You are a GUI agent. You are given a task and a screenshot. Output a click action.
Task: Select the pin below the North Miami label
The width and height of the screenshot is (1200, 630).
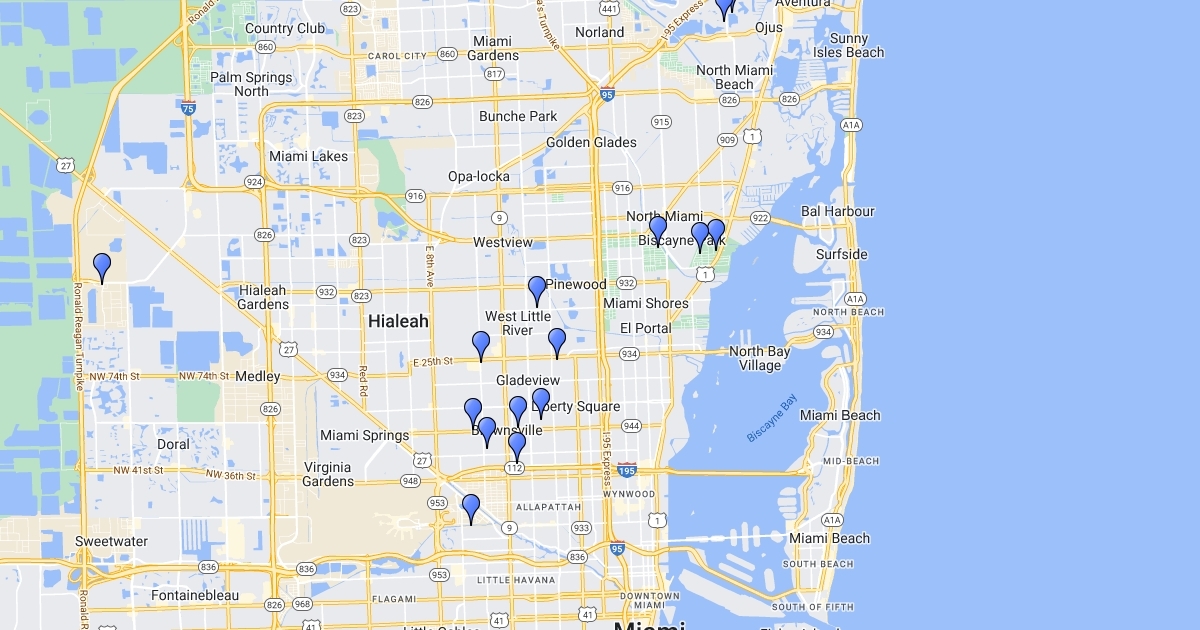click(x=658, y=231)
